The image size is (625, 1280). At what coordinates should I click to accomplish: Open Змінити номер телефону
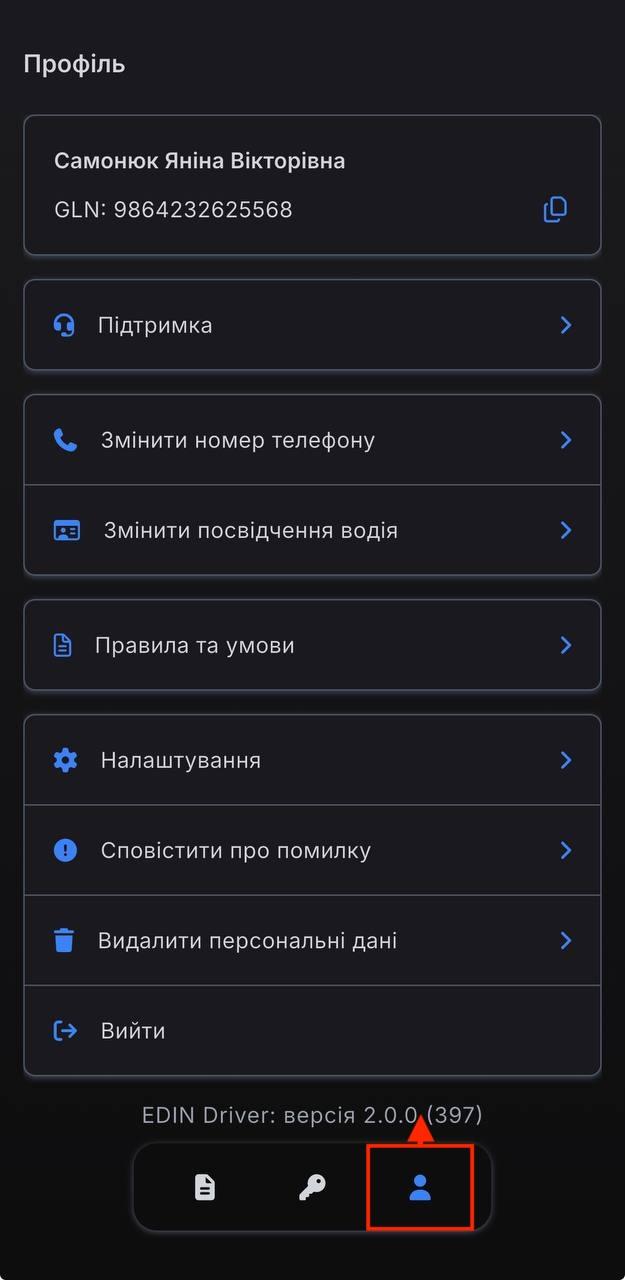312,440
